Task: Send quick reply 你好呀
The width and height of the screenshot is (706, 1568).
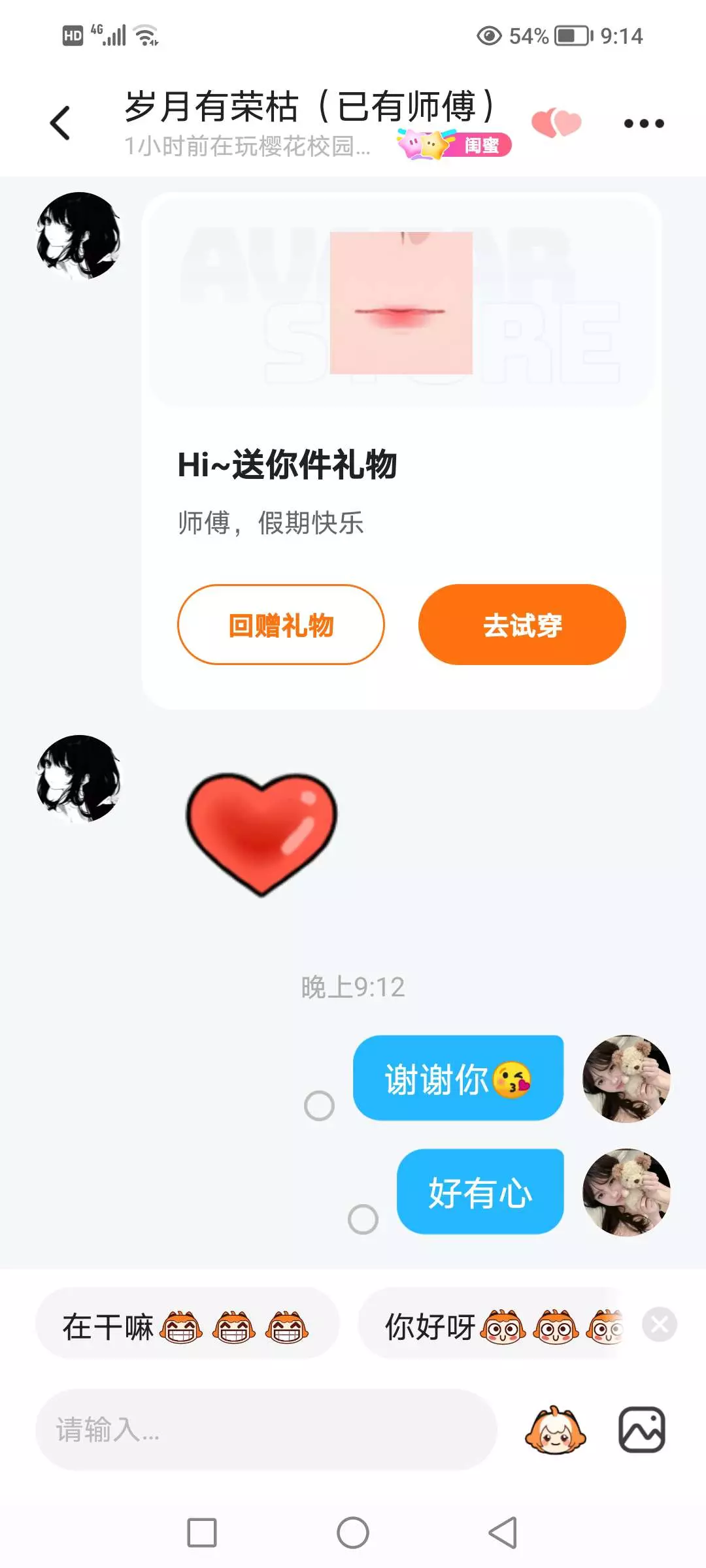Action: tap(490, 1326)
